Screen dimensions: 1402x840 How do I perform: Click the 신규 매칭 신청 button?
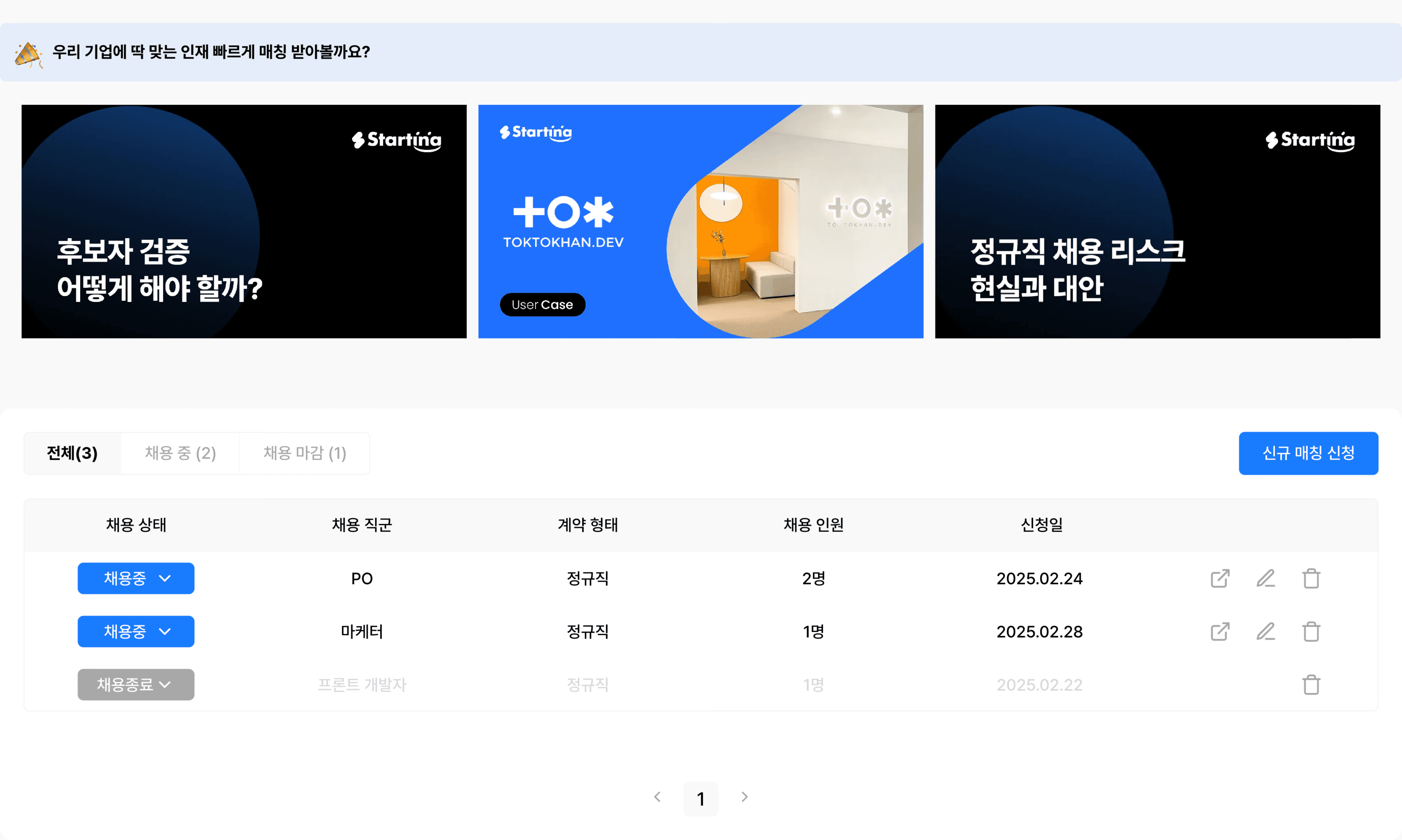click(1308, 453)
